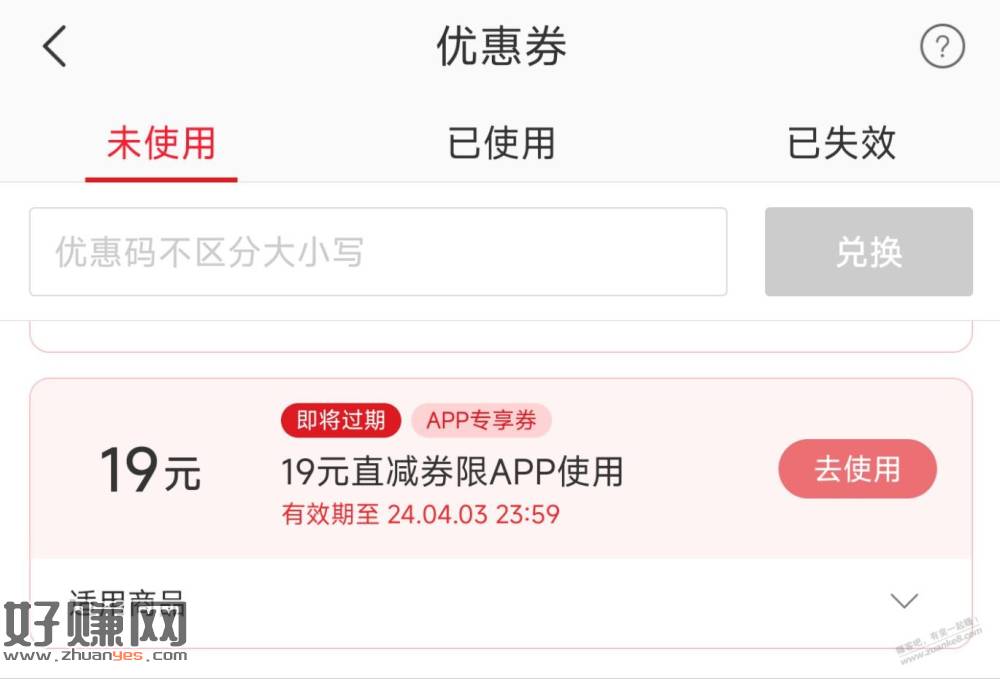Expand the 适用商品 details chevron
This screenshot has width=1000, height=679.
pyautogui.click(x=904, y=600)
